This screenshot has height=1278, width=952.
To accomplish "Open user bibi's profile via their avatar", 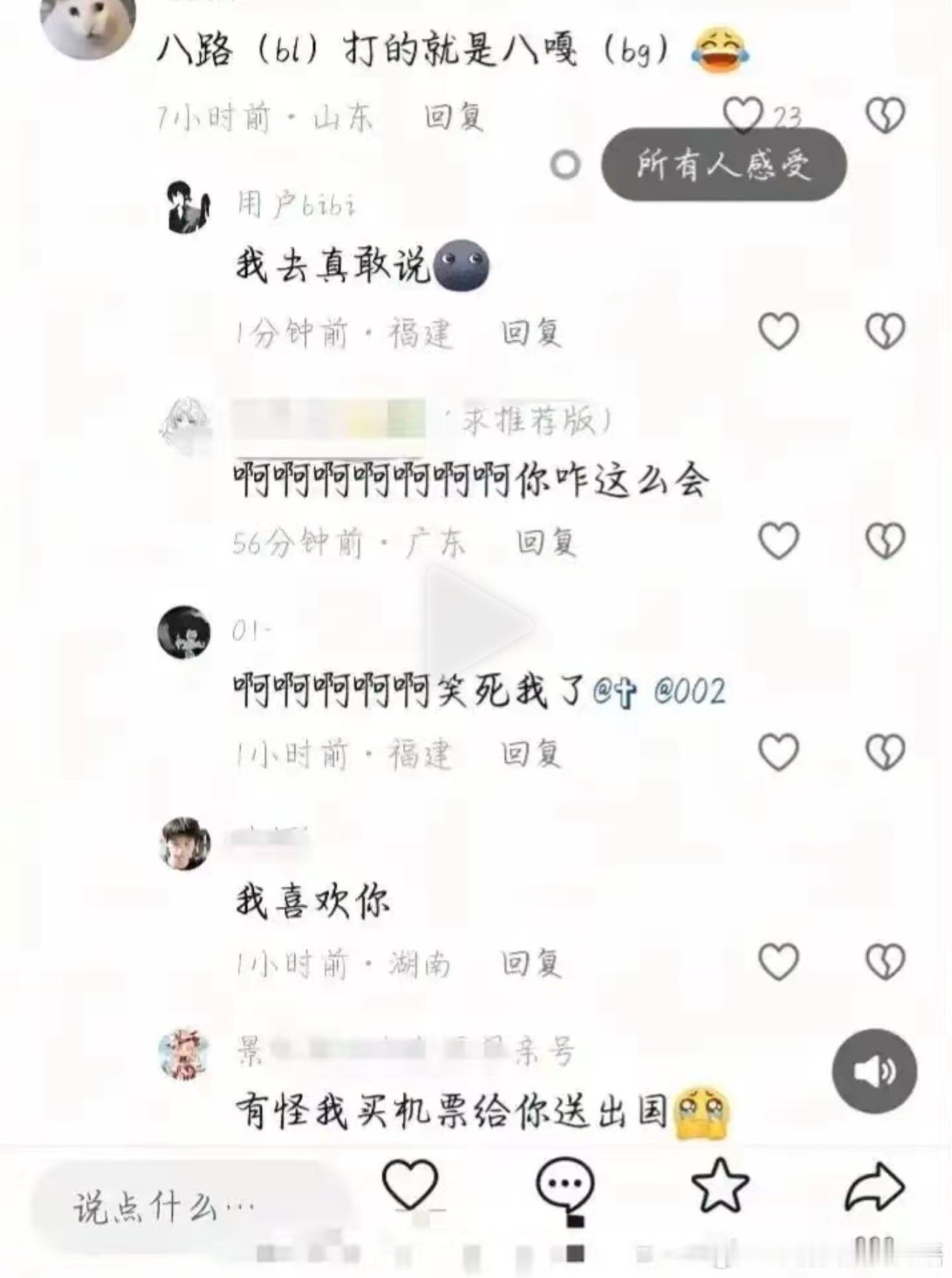I will click(188, 205).
